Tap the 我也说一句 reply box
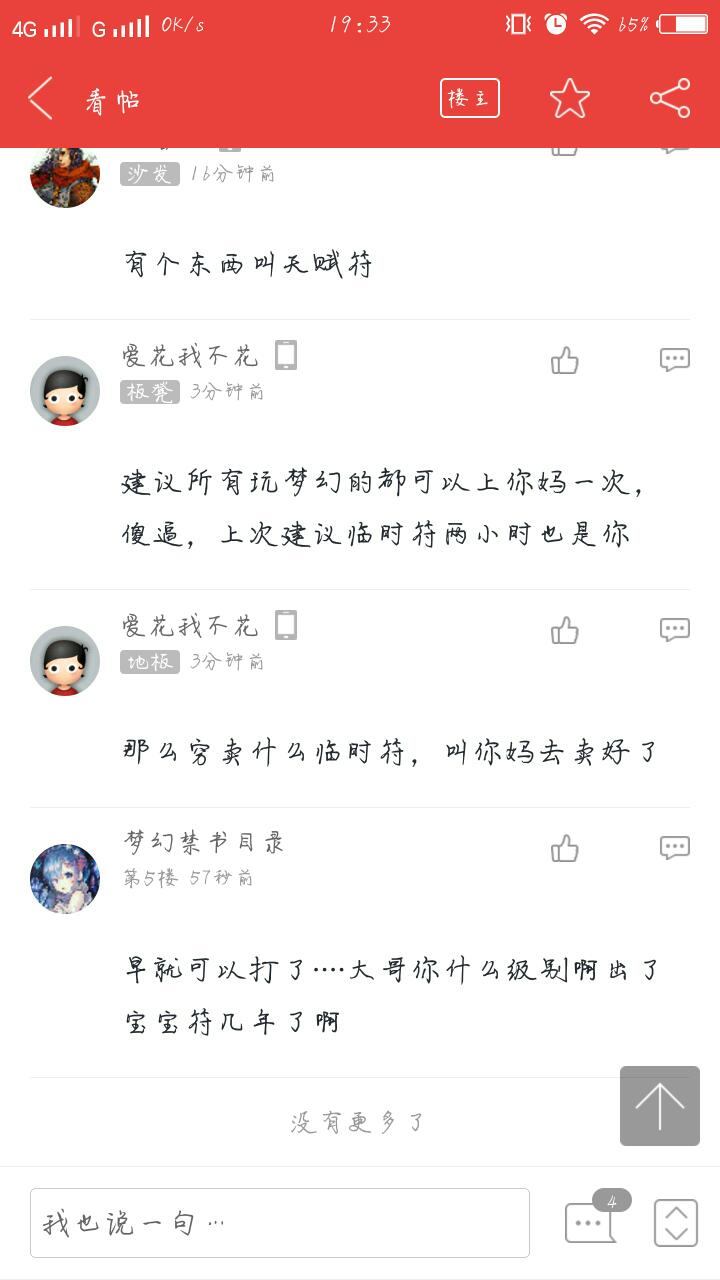Viewport: 720px width, 1280px height. tap(280, 1222)
